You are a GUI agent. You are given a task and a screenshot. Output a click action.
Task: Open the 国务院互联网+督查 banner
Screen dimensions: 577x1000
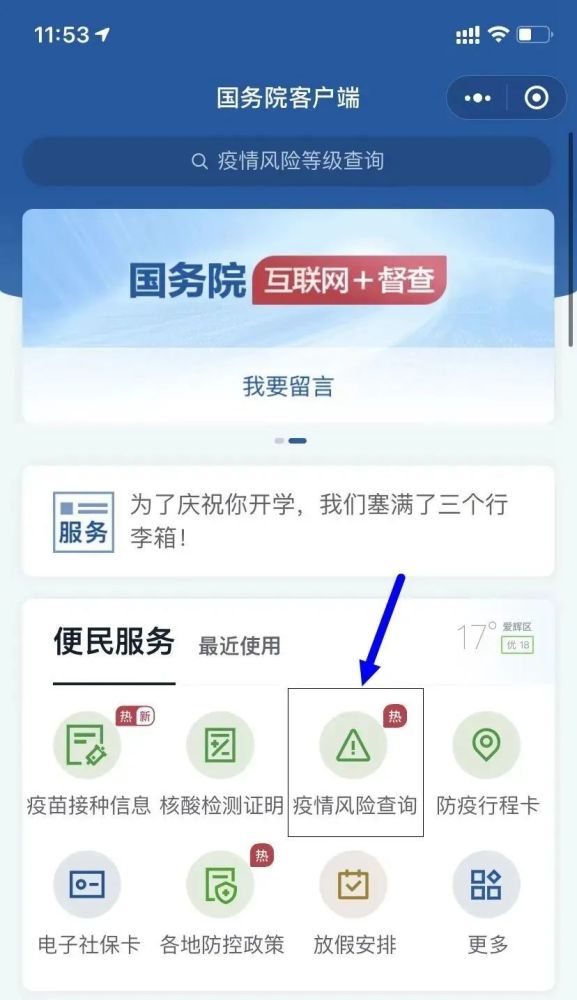(x=288, y=279)
